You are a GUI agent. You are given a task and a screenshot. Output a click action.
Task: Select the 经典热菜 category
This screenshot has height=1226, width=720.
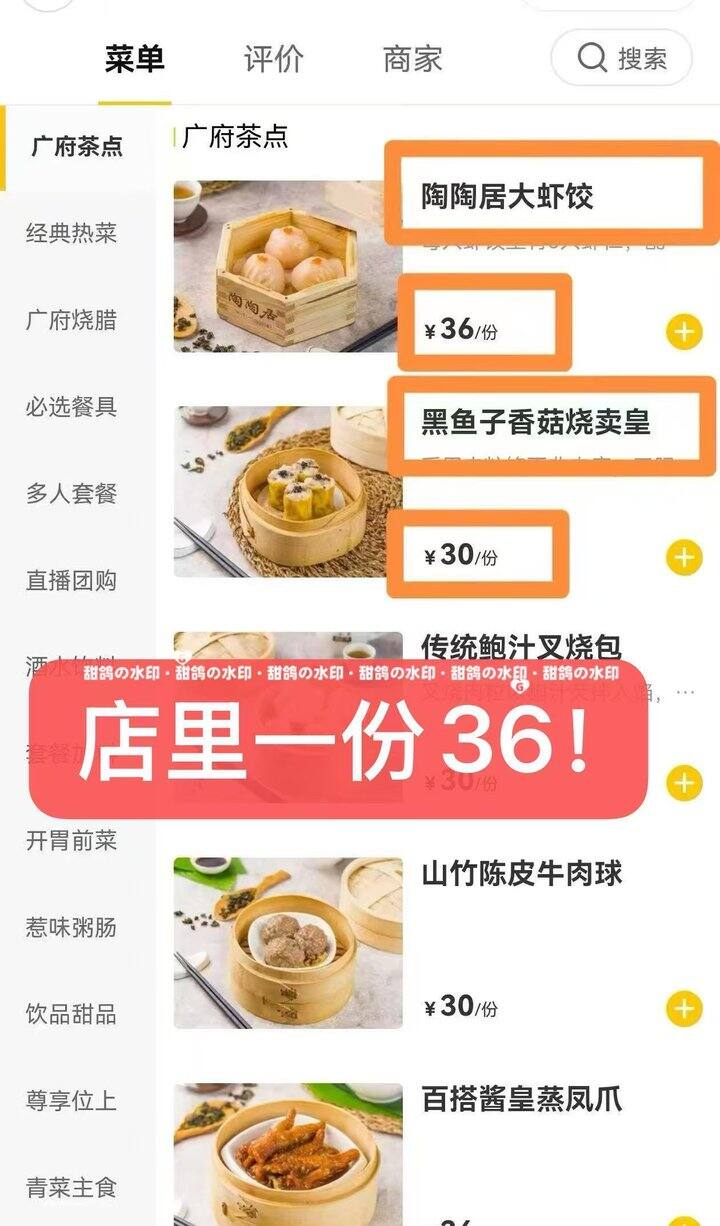(72, 233)
